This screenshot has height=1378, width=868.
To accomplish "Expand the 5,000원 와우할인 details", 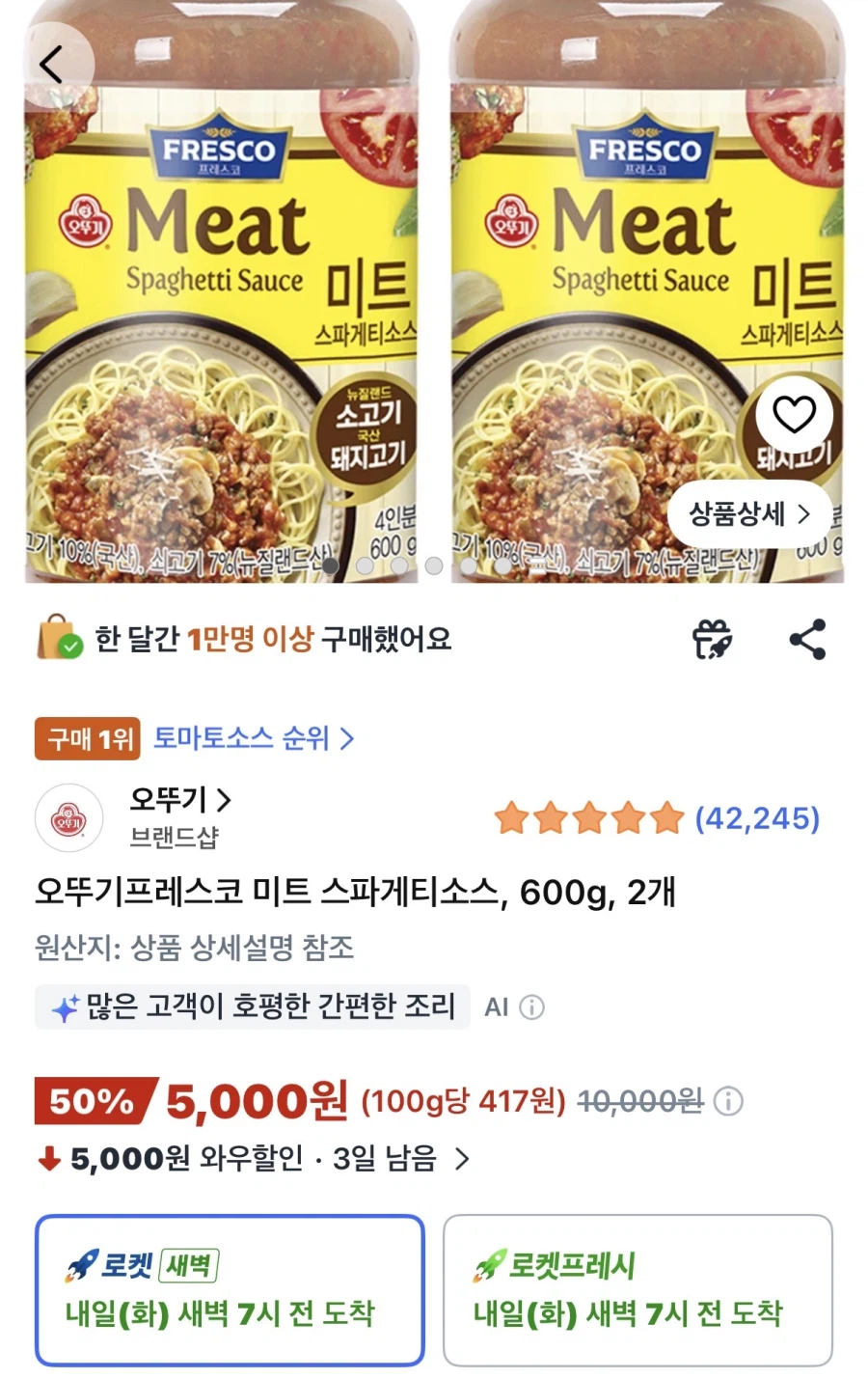I will tap(254, 1158).
